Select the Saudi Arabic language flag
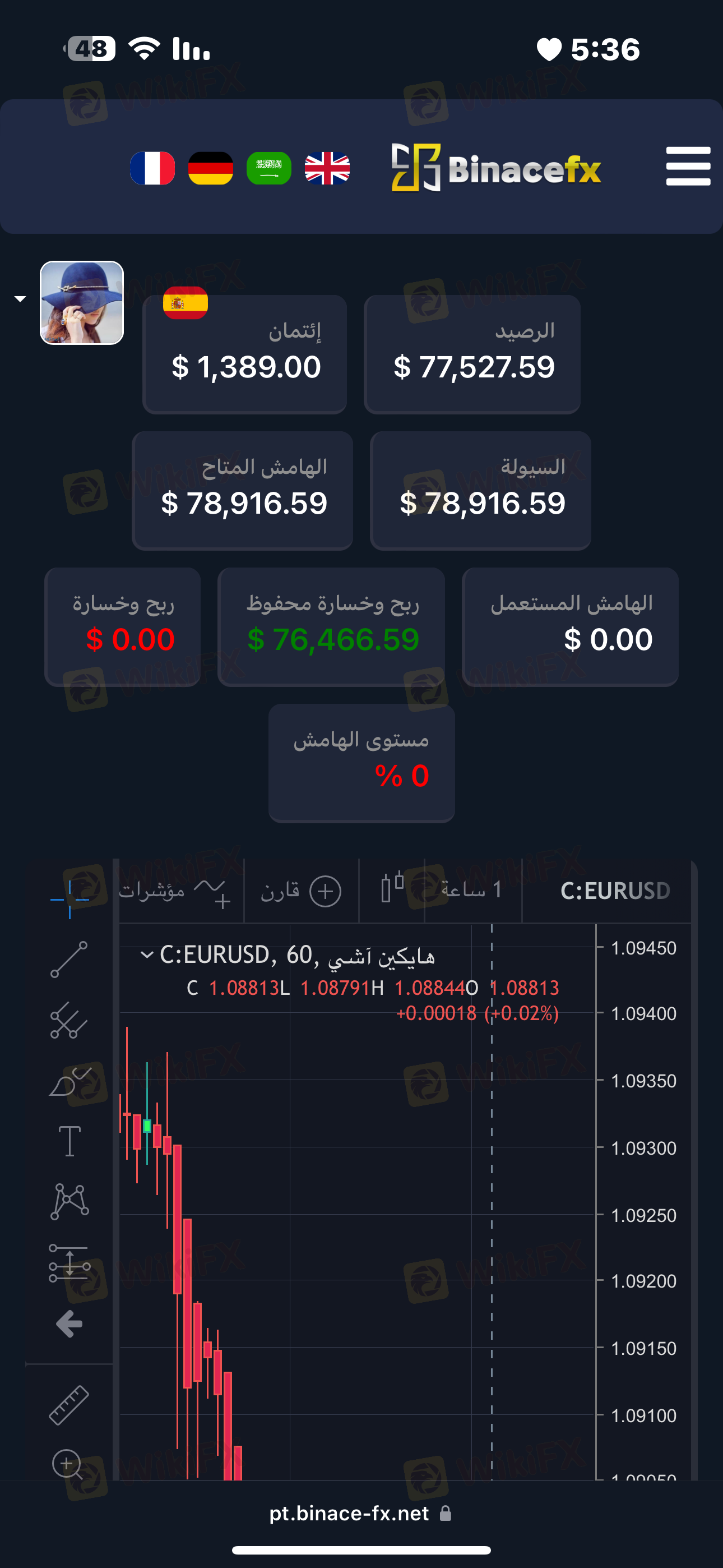Screen dimensions: 723x1568 (x=269, y=168)
